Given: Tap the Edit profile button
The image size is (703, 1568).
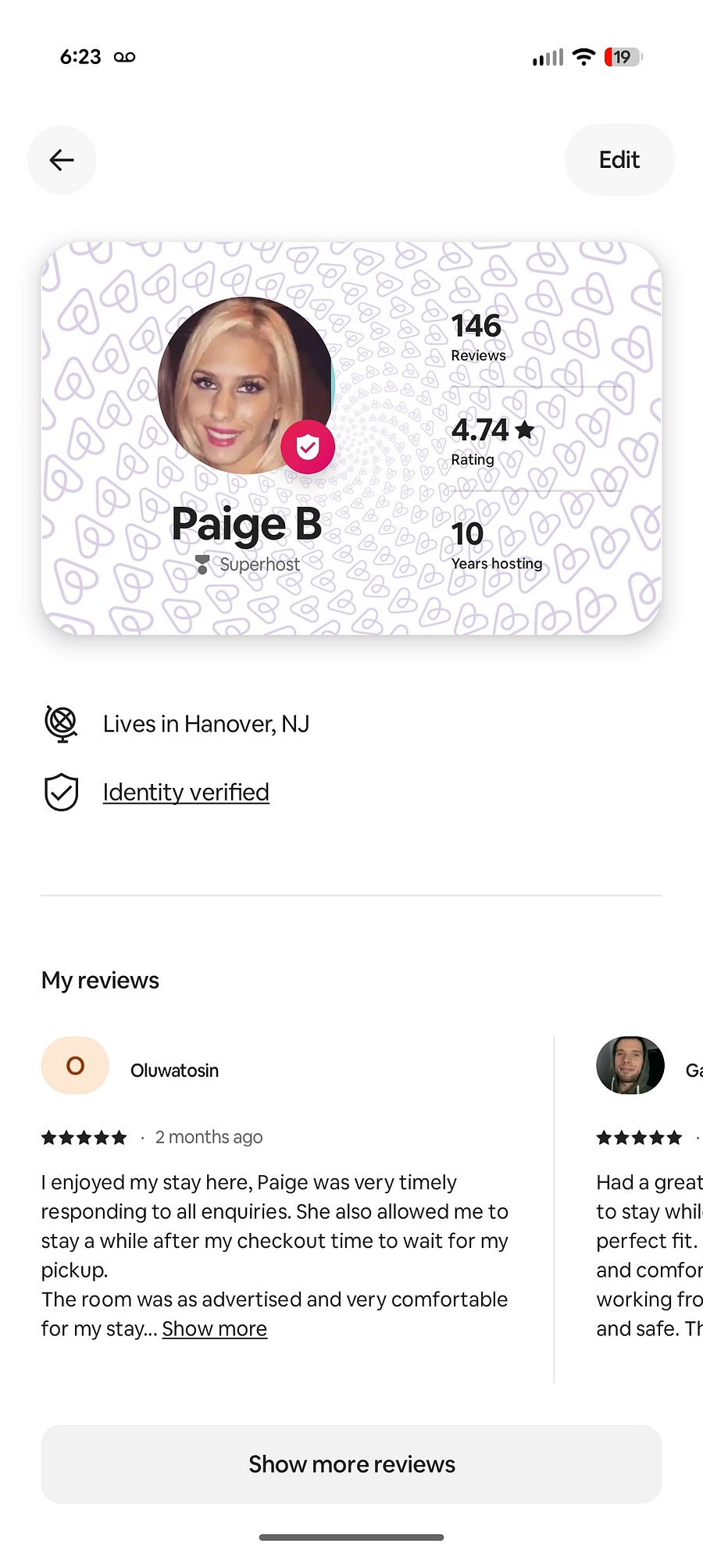Looking at the screenshot, I should click(619, 160).
